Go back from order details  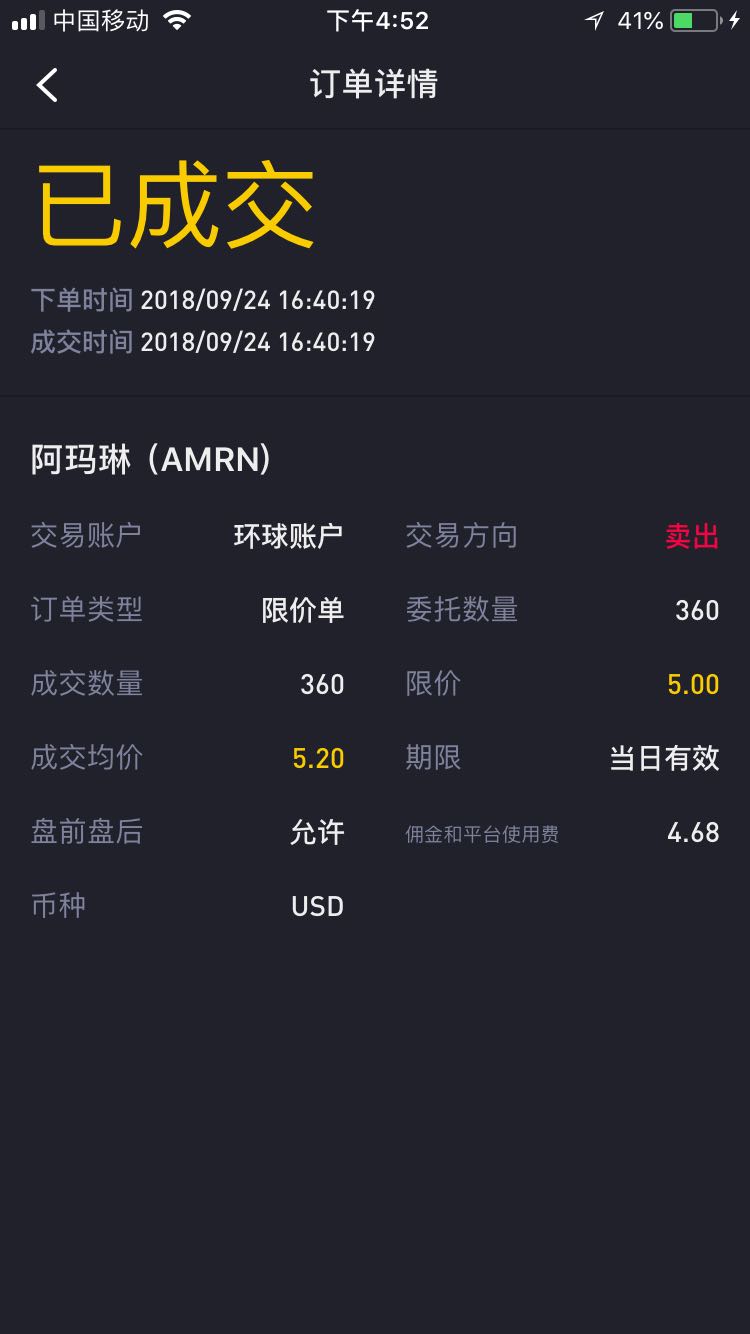(x=47, y=85)
